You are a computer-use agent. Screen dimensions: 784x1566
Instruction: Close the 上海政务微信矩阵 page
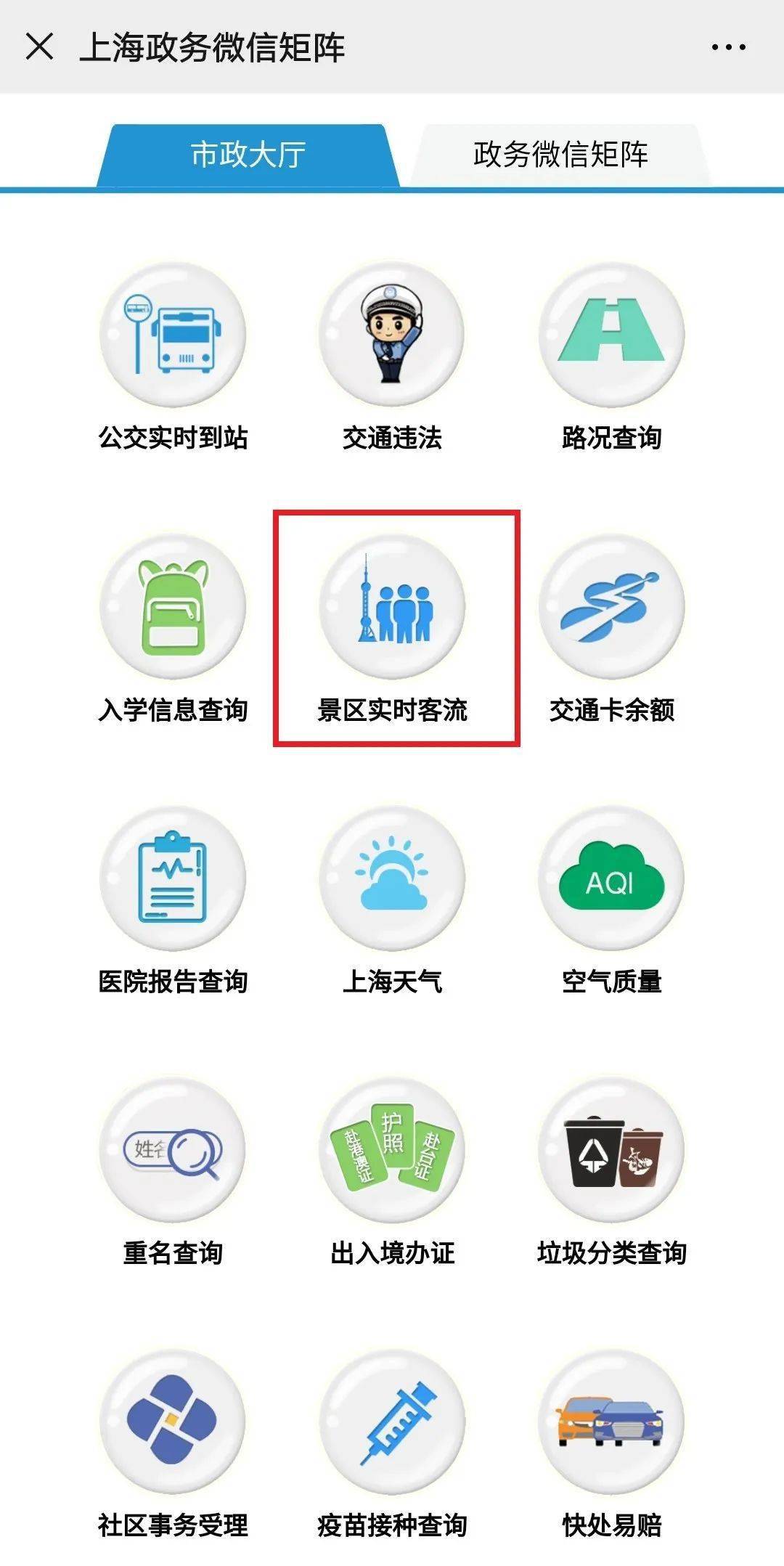pyautogui.click(x=40, y=47)
